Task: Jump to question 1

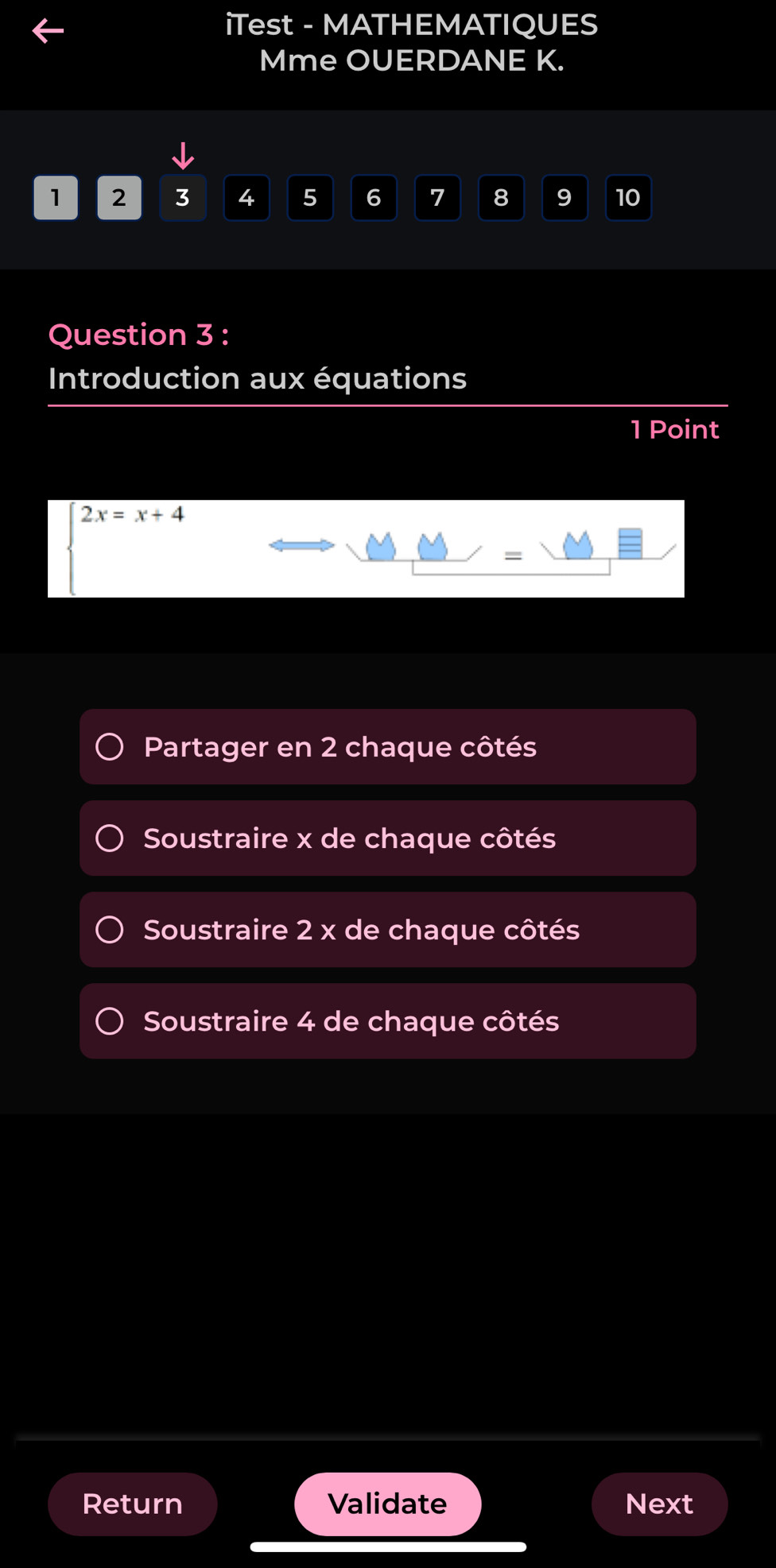Action: tap(56, 198)
